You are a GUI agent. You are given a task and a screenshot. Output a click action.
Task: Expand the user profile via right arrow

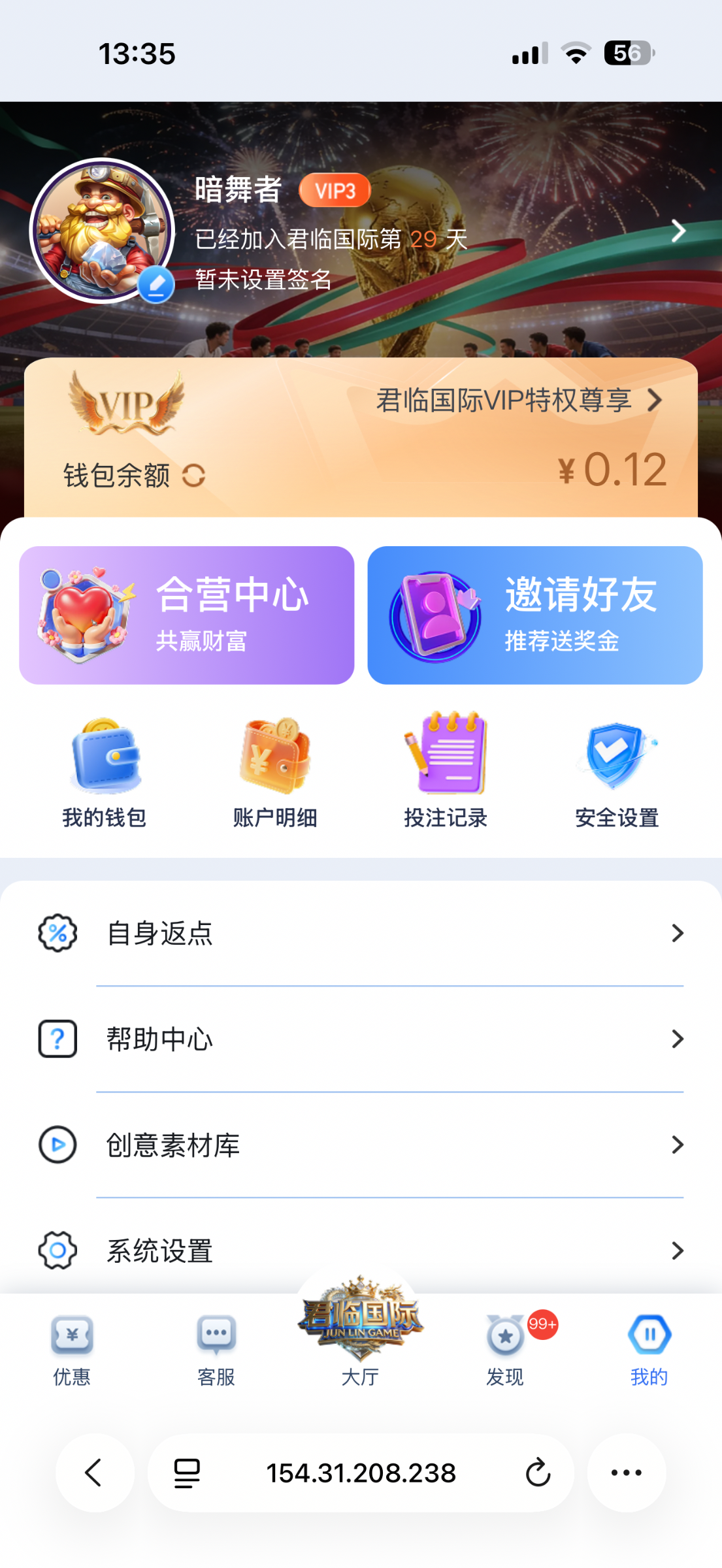tap(678, 231)
